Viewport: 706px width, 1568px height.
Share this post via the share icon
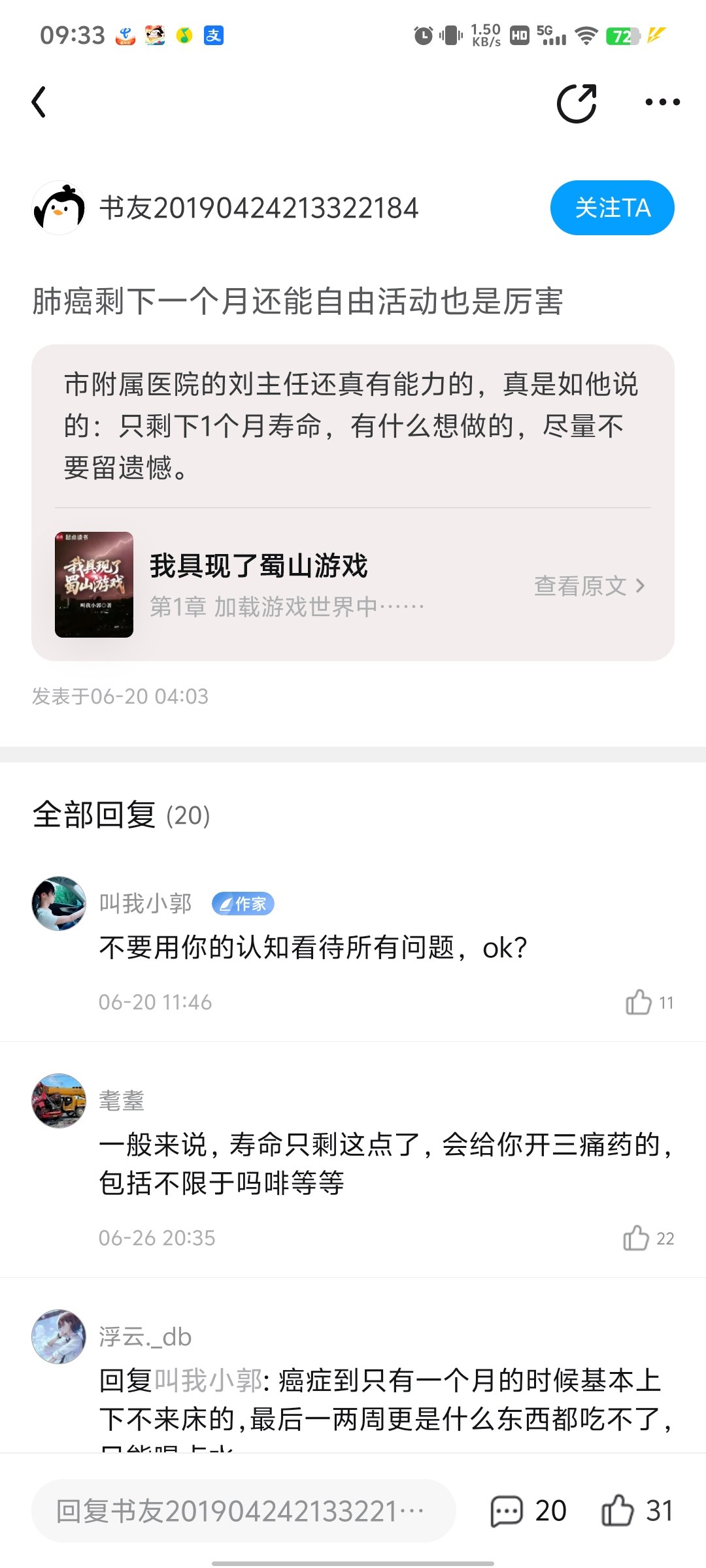point(577,103)
